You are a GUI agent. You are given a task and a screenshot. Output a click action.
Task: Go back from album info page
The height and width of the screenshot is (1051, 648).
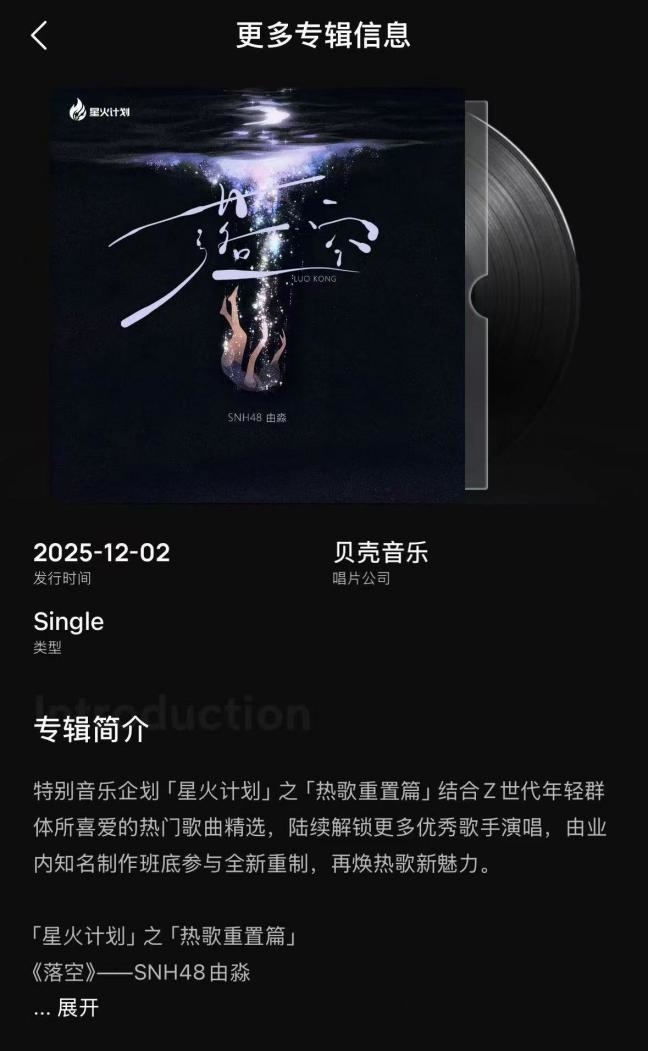pos(39,36)
